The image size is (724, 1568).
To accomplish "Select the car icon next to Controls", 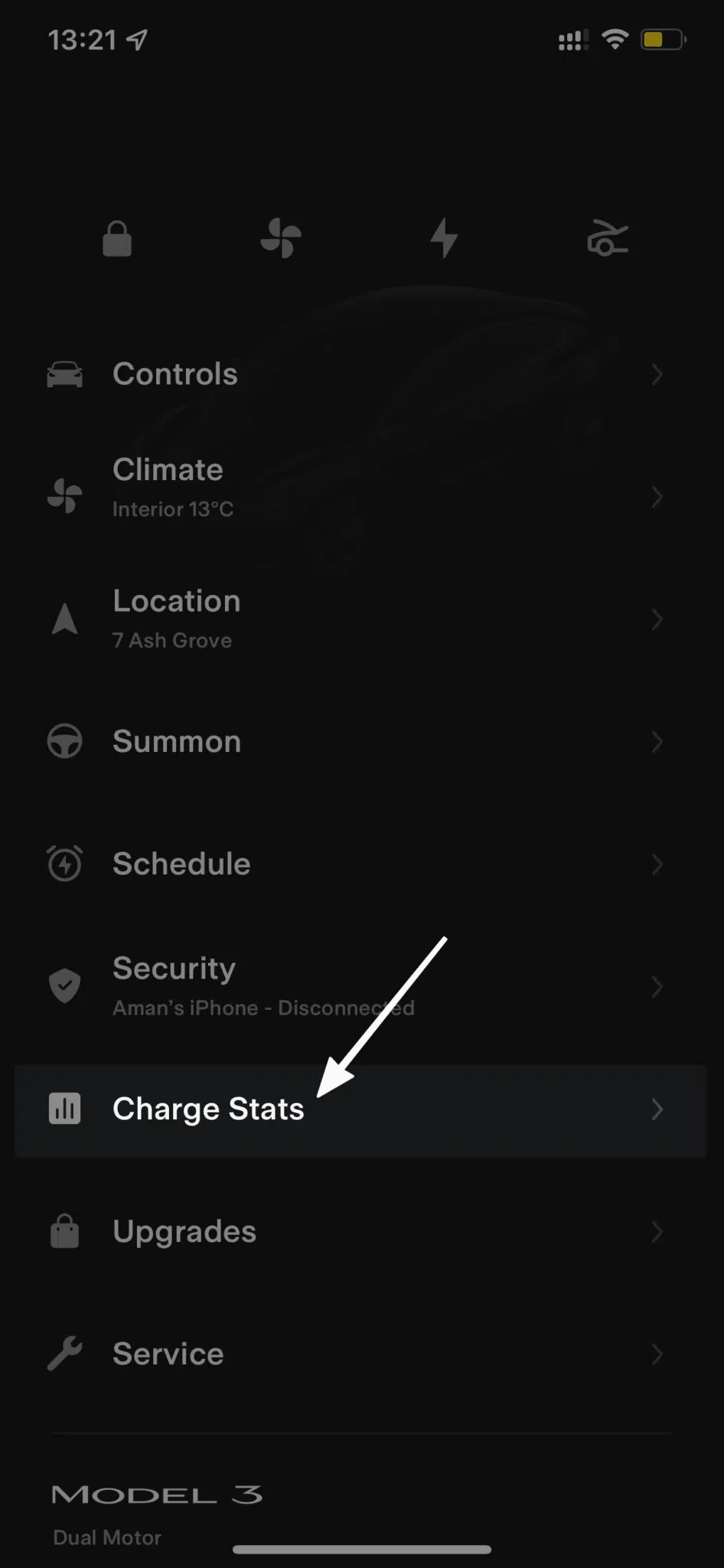I will [65, 374].
